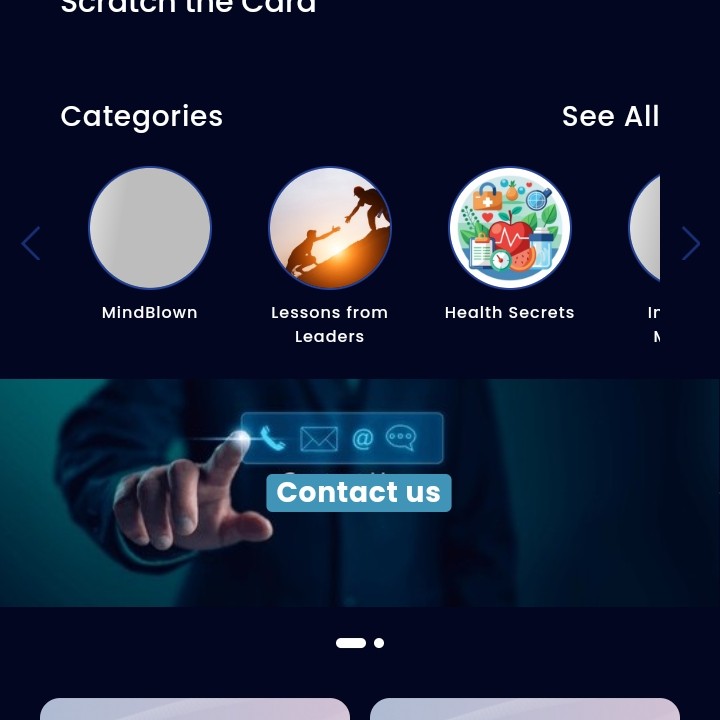Jump to second banner slide dot
The image size is (720, 720).
coord(379,643)
